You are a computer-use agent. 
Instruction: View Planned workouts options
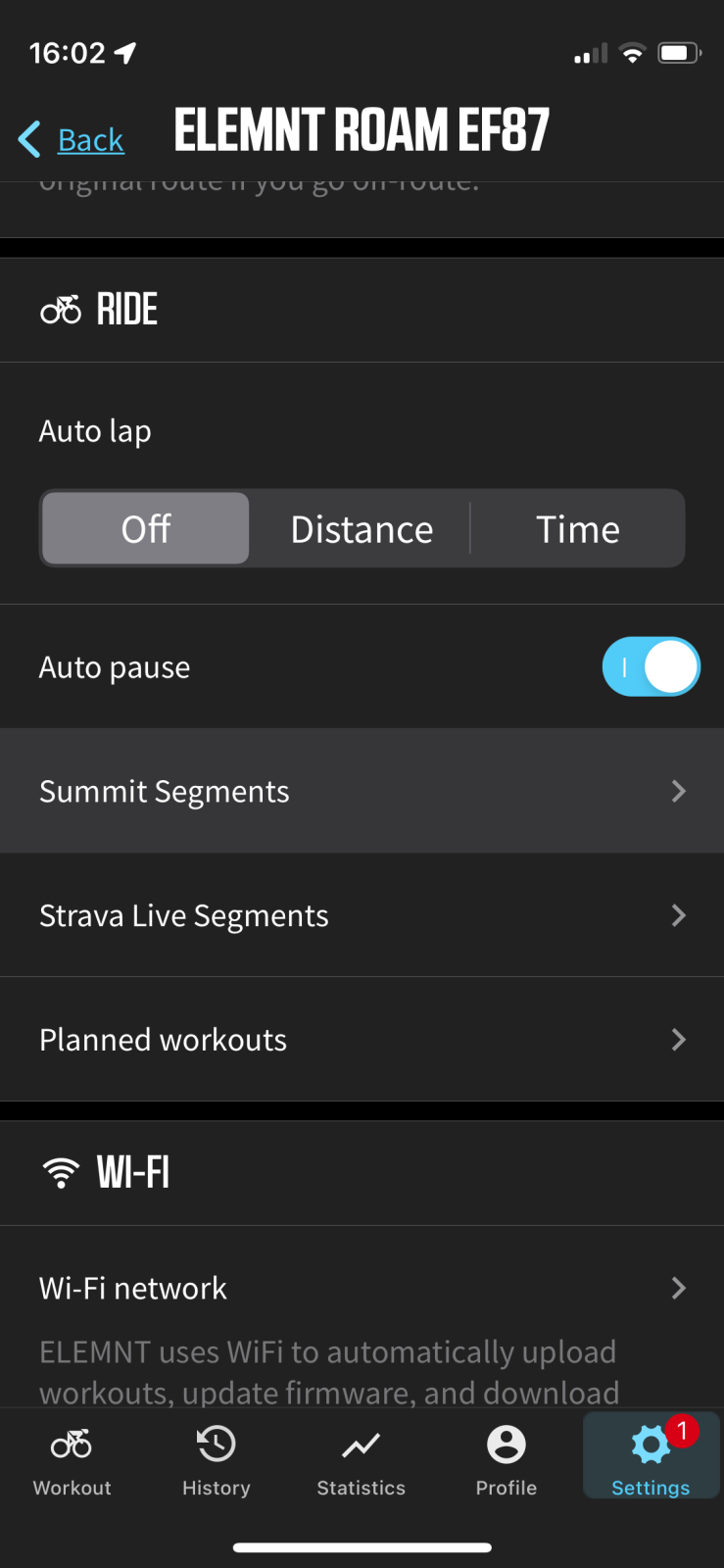(x=362, y=1040)
